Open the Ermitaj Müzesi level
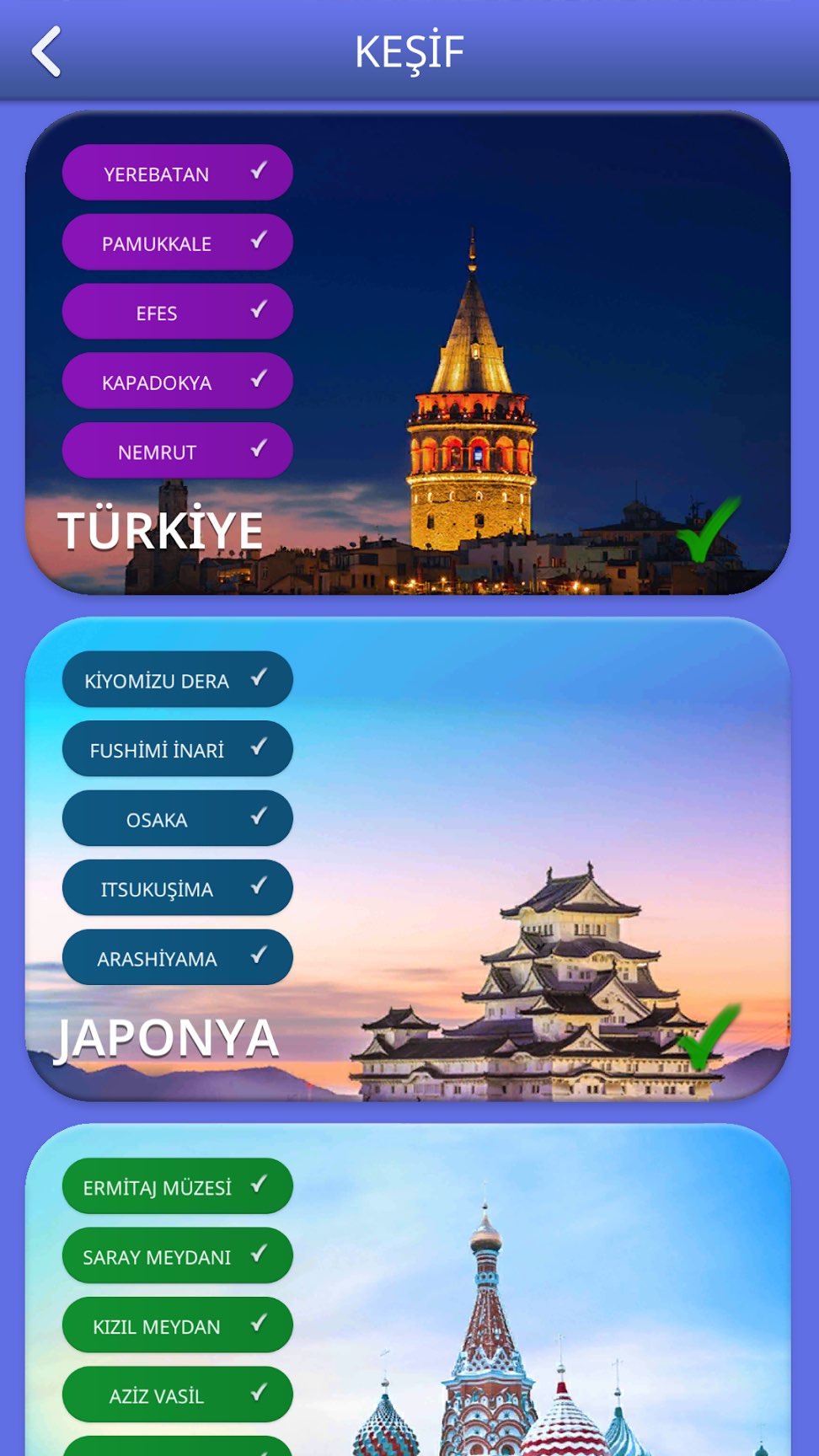Screen dimensions: 819x1456 pyautogui.click(x=178, y=1186)
